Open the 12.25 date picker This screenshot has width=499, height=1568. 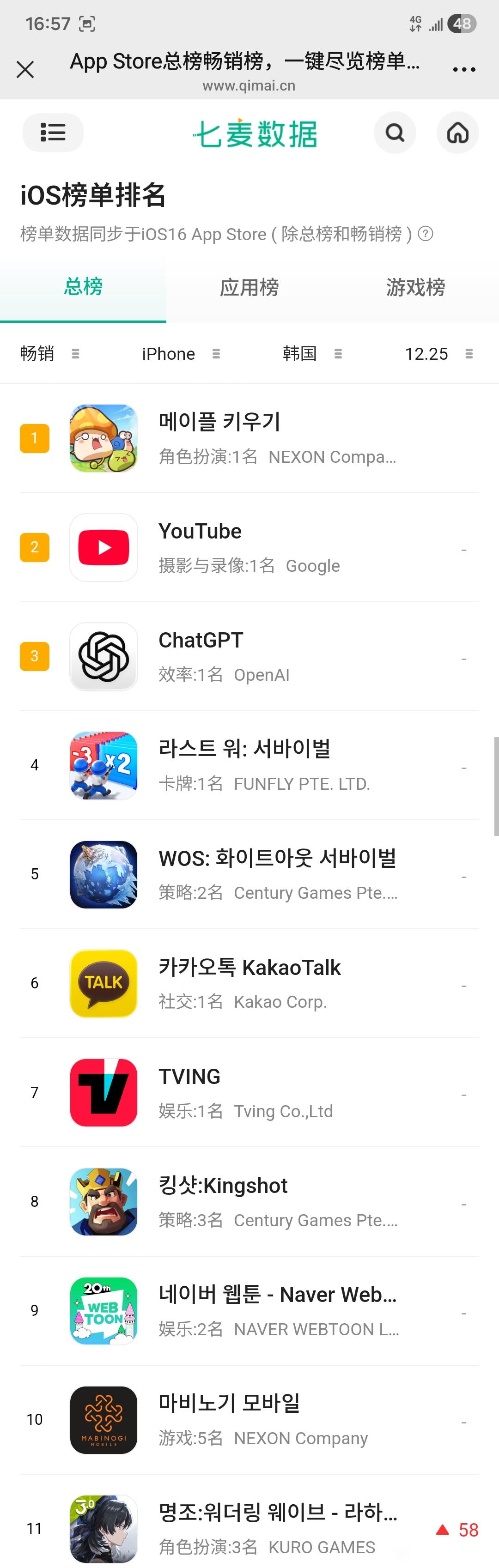click(438, 354)
